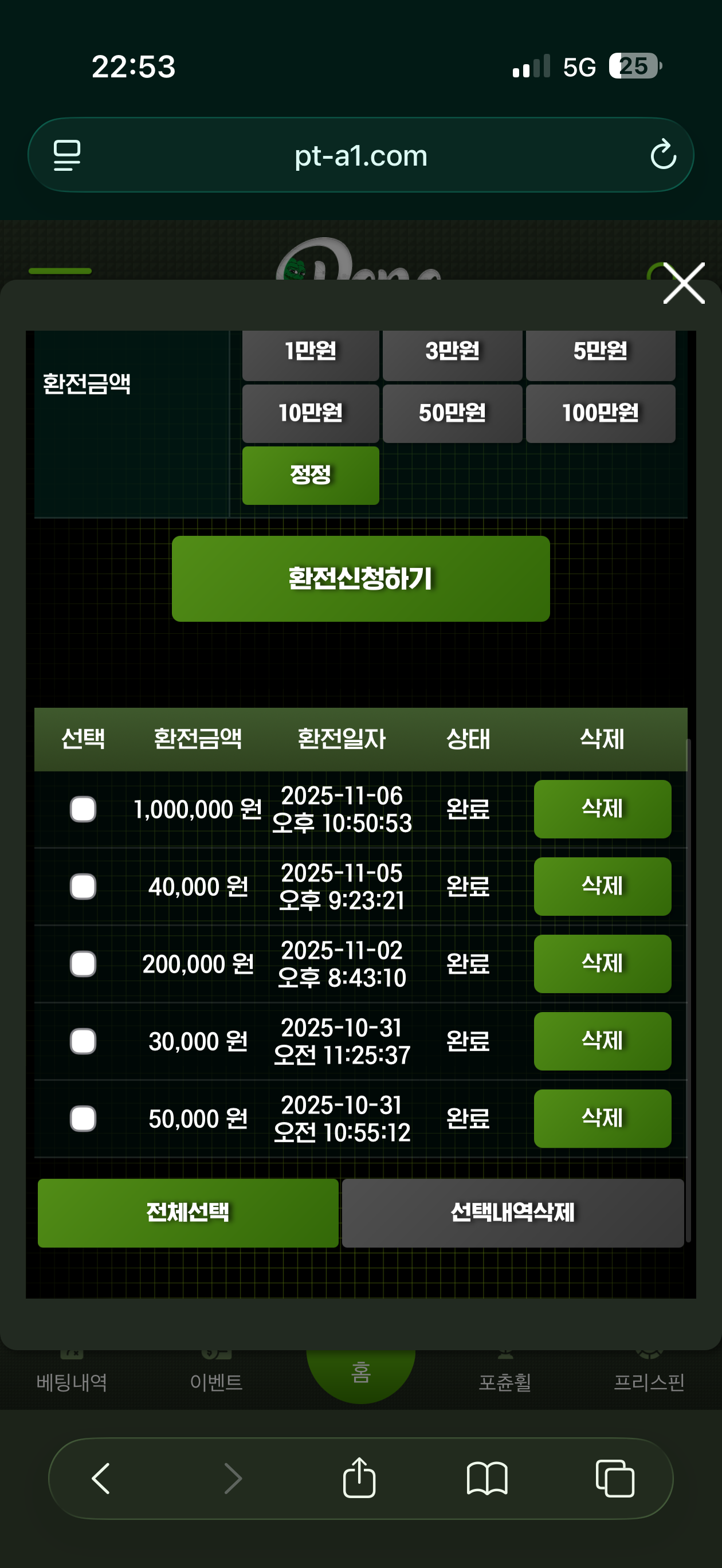Screen dimensions: 722x1568
Task: Choose the 3만원 amount button
Action: tap(452, 353)
